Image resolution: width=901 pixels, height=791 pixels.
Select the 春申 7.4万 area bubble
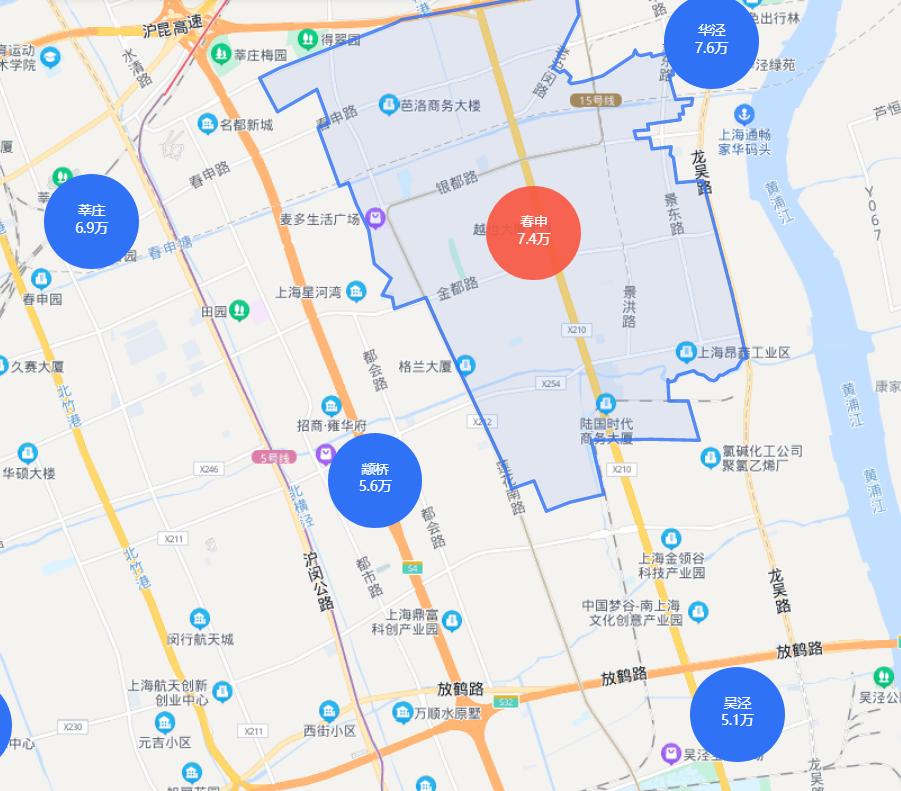click(533, 232)
